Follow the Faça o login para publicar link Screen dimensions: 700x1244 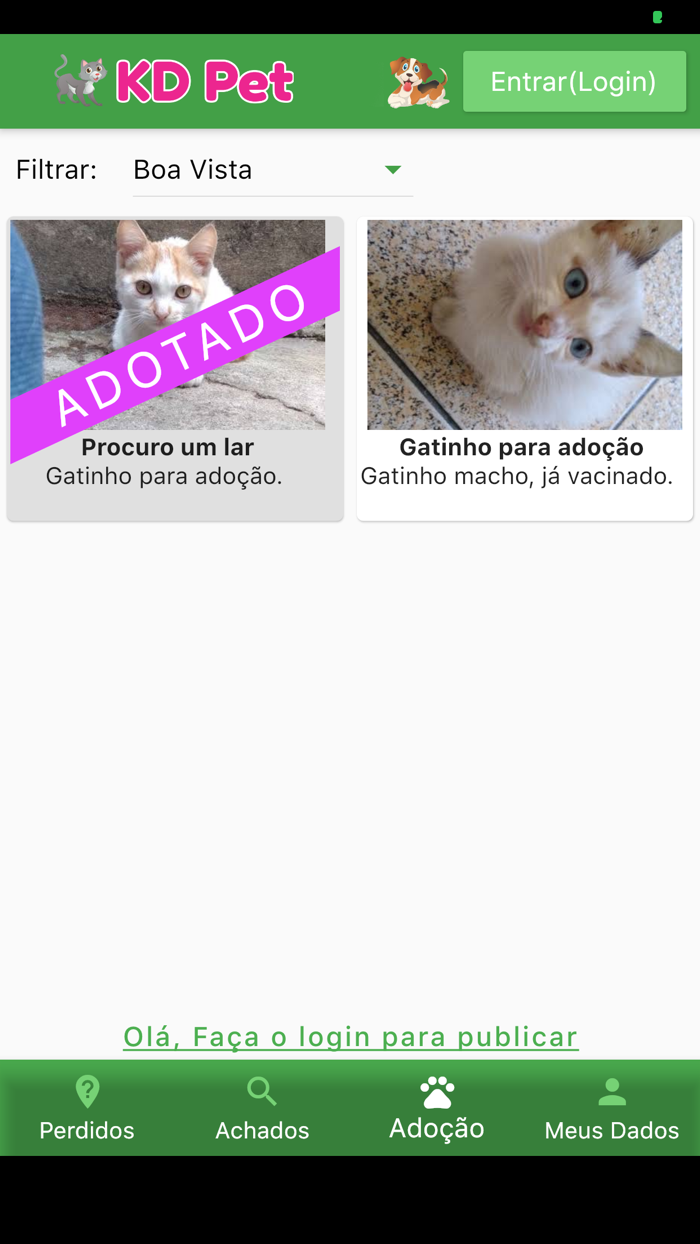click(x=351, y=1036)
